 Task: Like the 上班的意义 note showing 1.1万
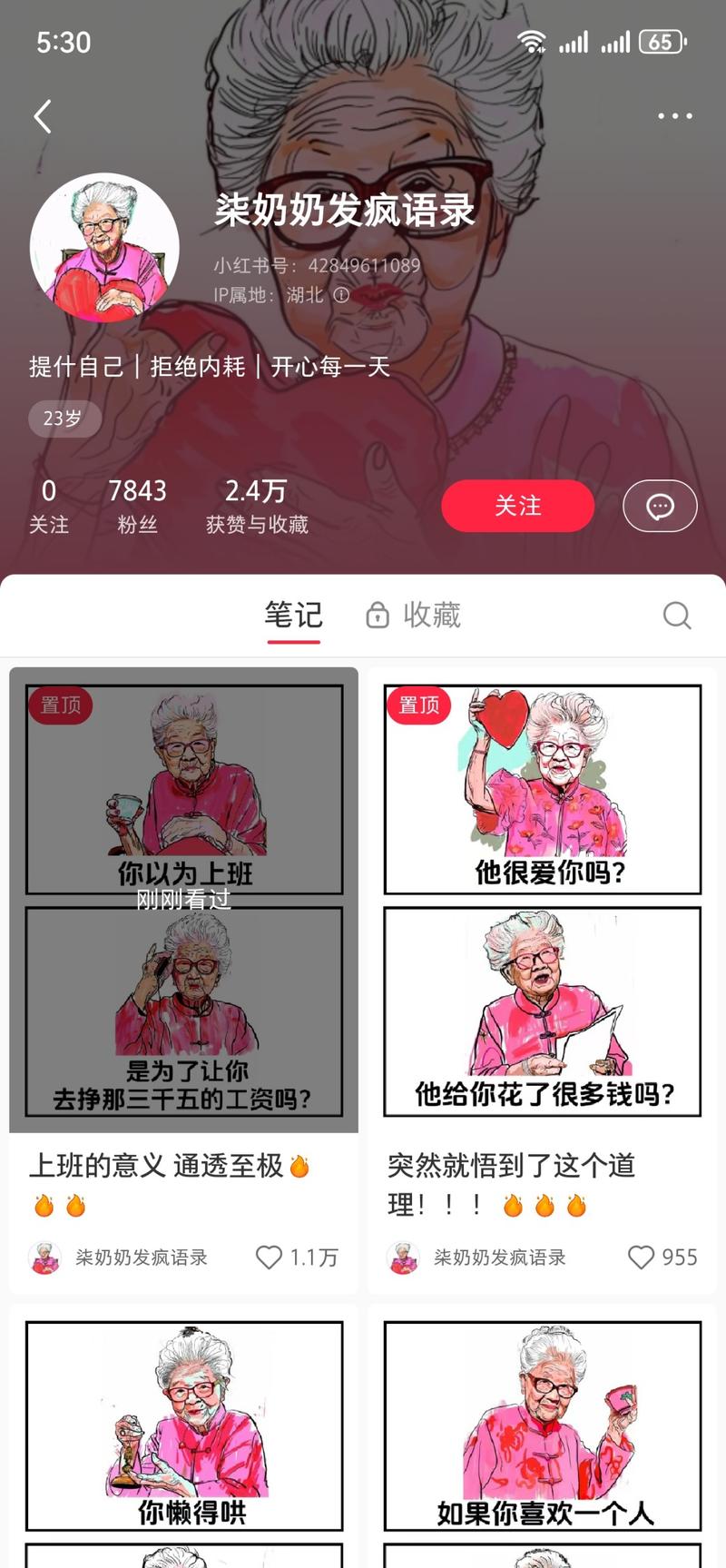pos(270,1257)
